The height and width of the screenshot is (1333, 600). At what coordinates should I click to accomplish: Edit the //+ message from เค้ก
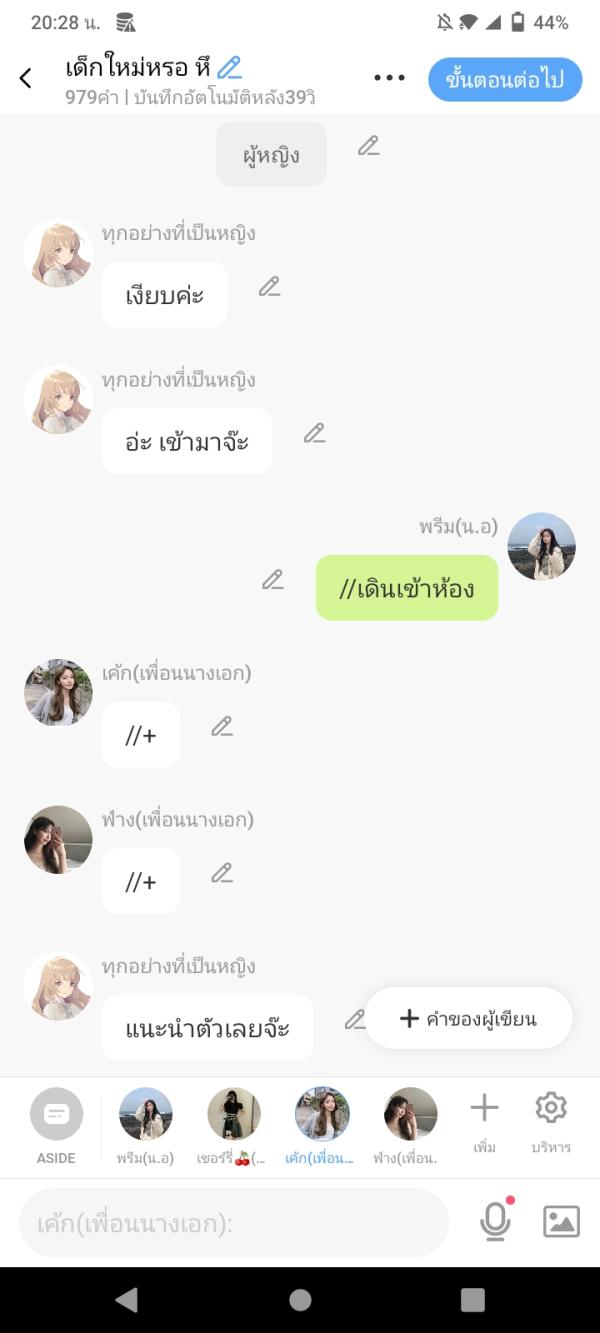pyautogui.click(x=222, y=727)
